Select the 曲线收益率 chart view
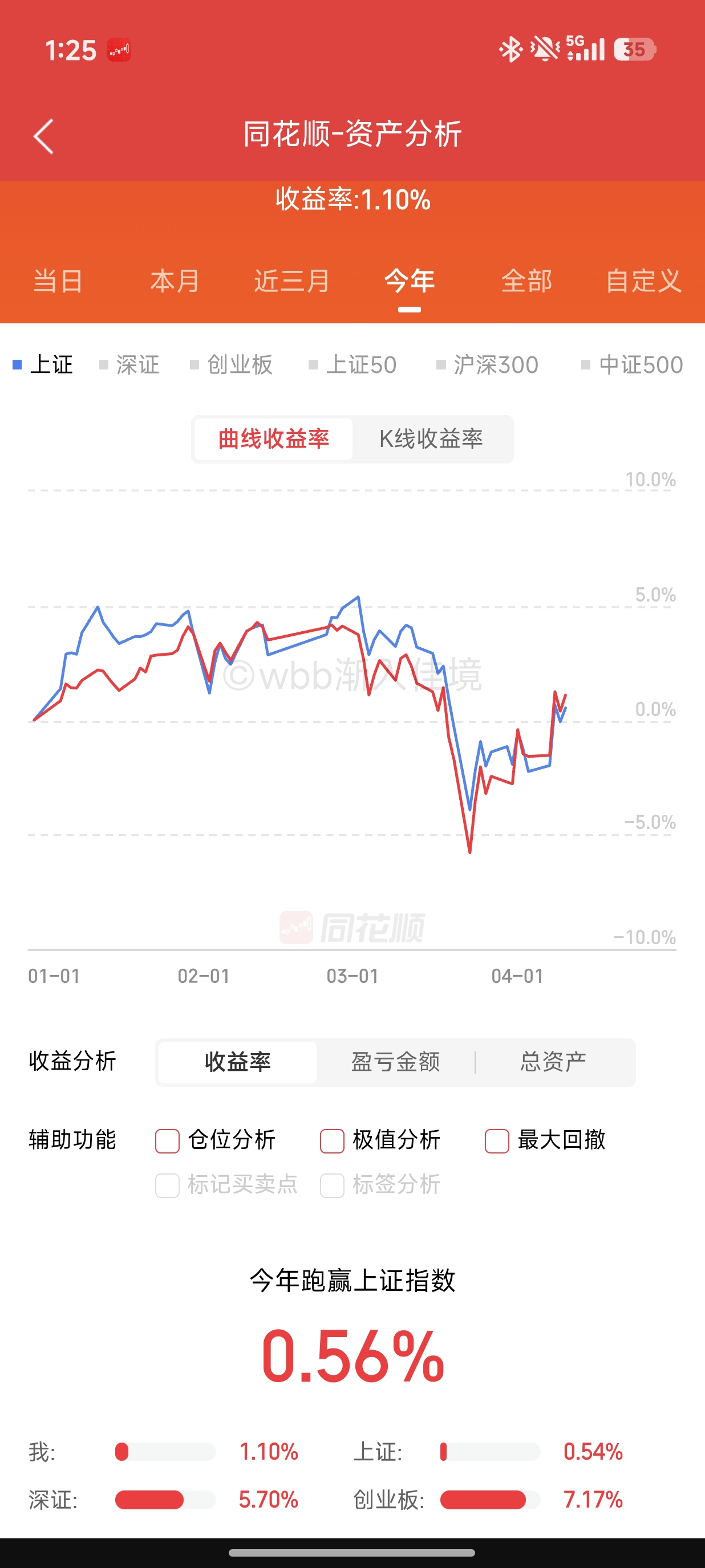 click(274, 439)
